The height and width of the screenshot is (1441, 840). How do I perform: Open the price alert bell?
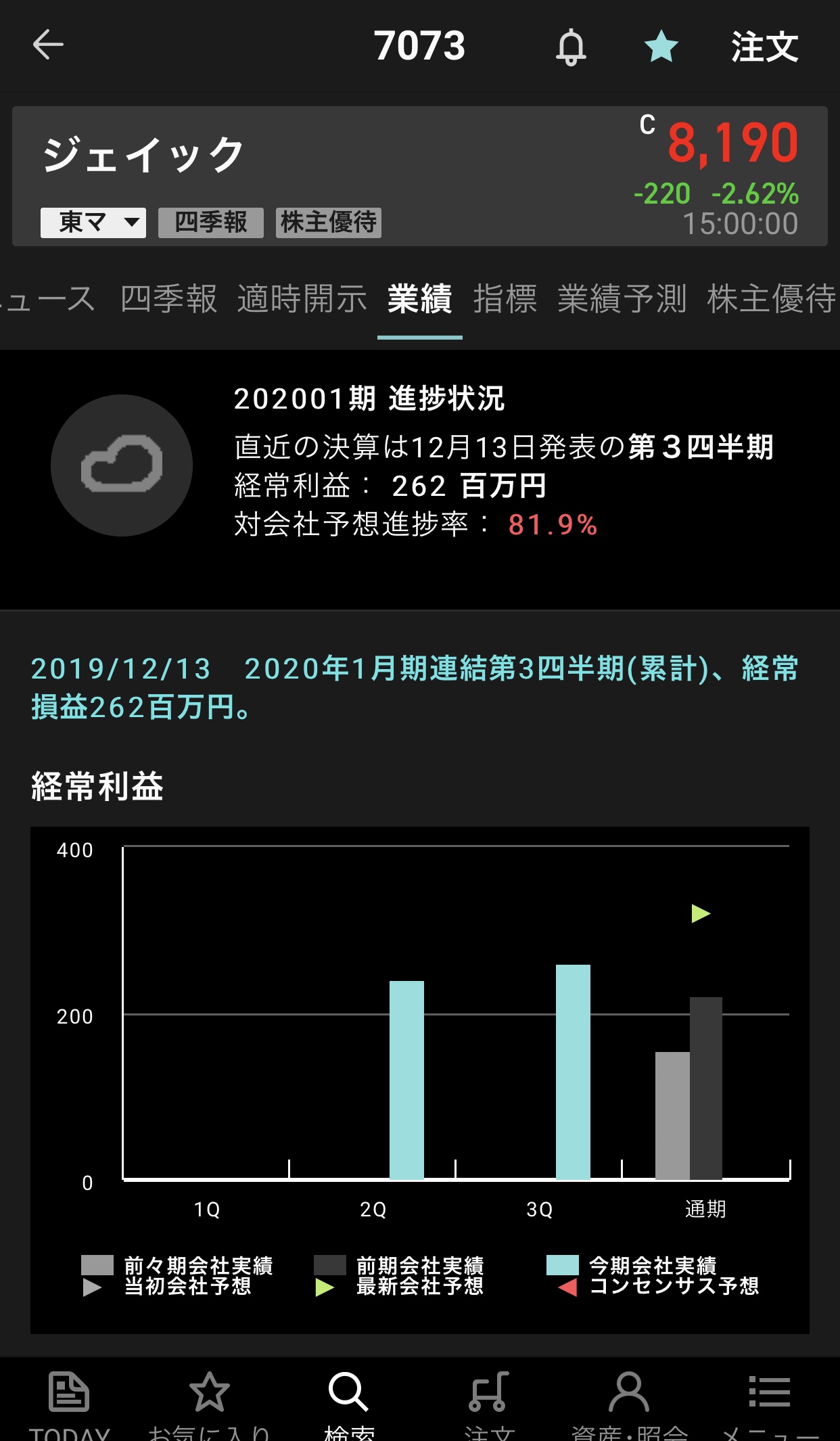pyautogui.click(x=571, y=47)
